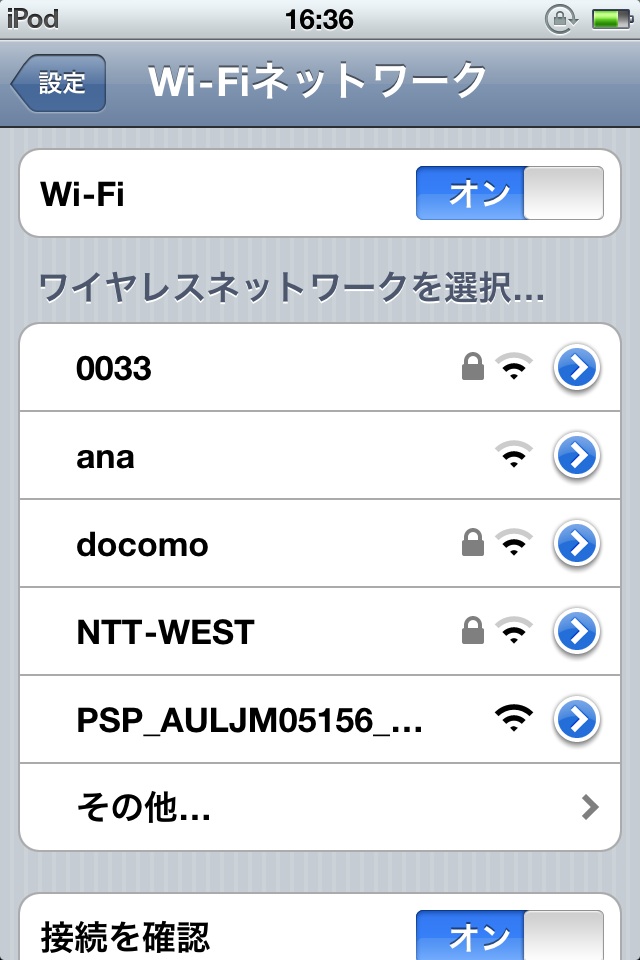Screen dimensions: 640x960
Task: Show details arrow for ana network
Action: (x=577, y=457)
